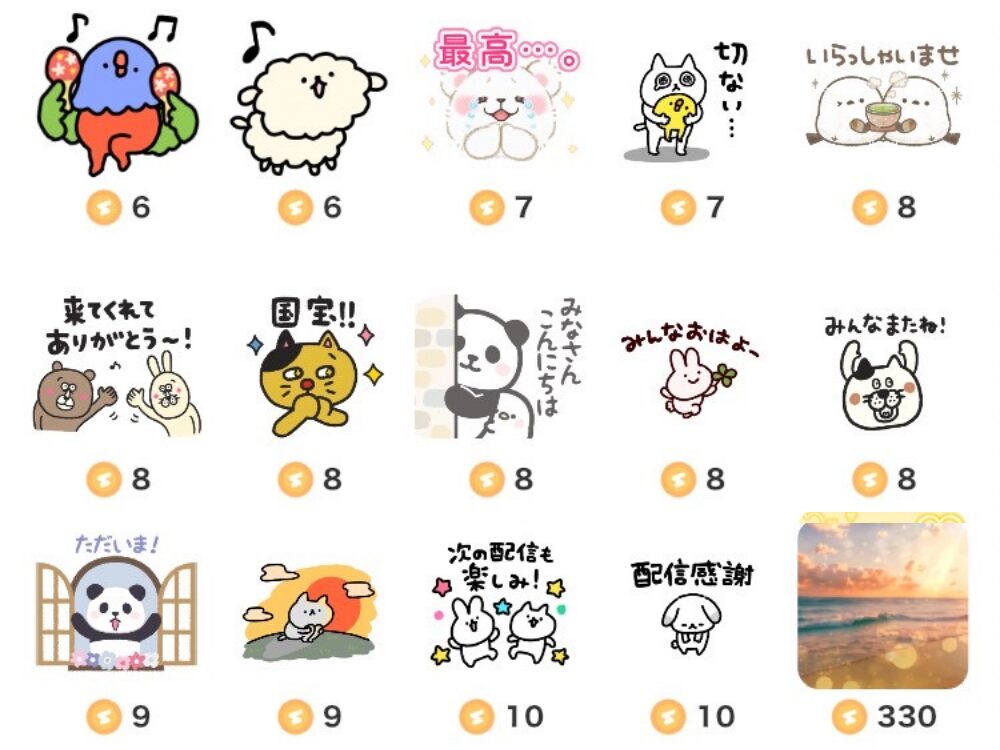
Task: Select the ただいま! panda window sticker
Action: pyautogui.click(x=117, y=605)
